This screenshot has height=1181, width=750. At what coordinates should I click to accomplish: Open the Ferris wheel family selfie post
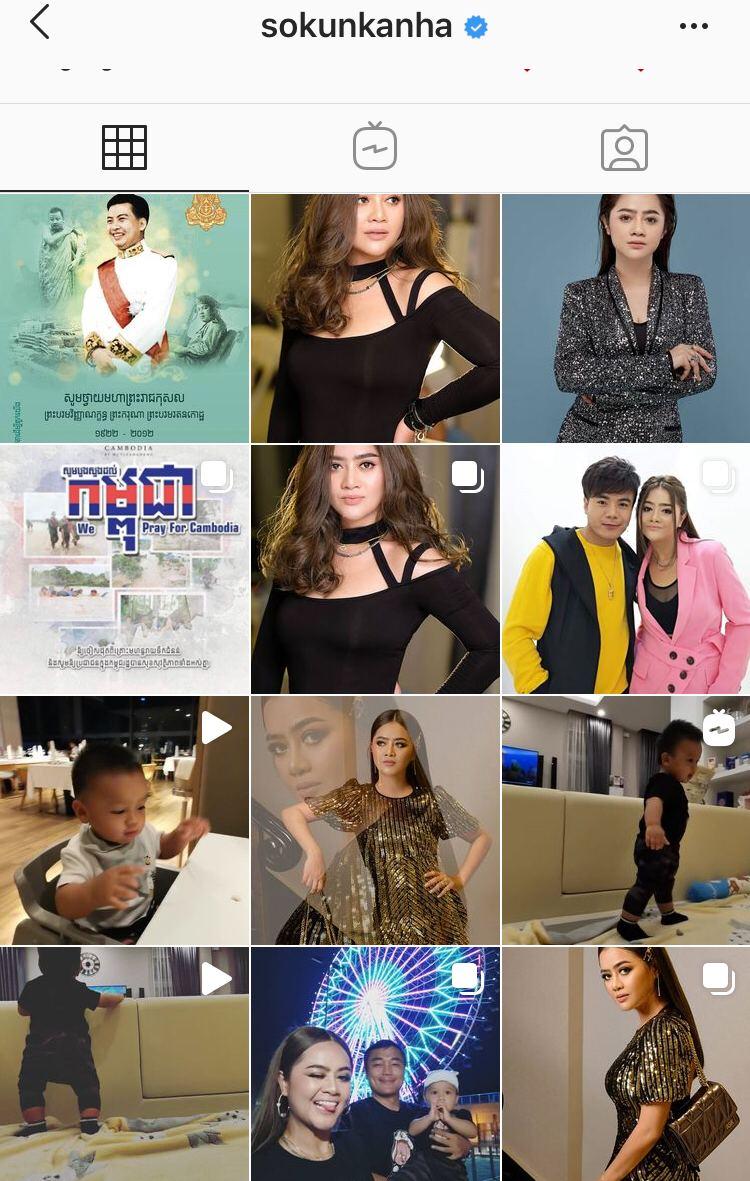point(375,1065)
